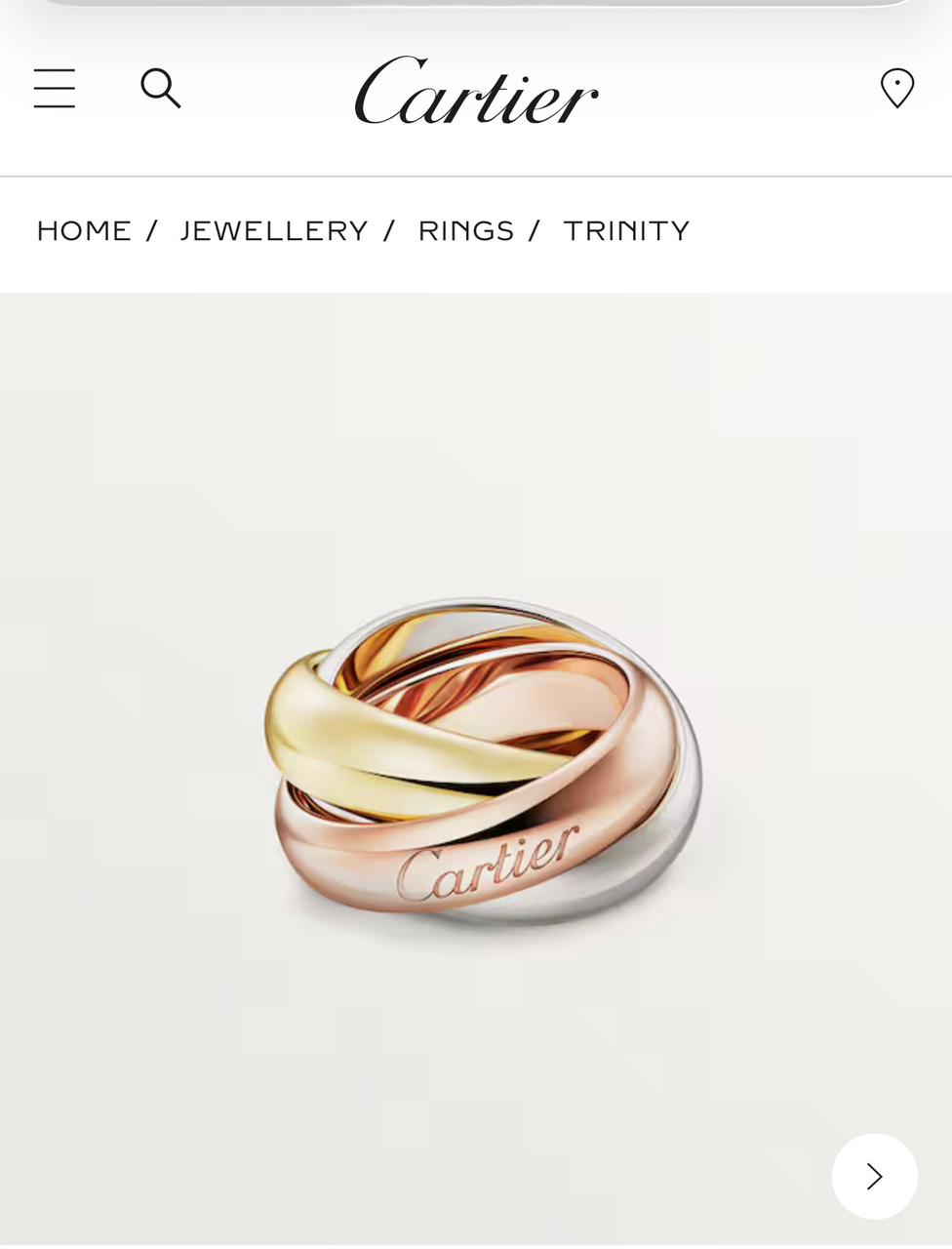
Task: Click the magnifying glass to search products
Action: pyautogui.click(x=160, y=88)
